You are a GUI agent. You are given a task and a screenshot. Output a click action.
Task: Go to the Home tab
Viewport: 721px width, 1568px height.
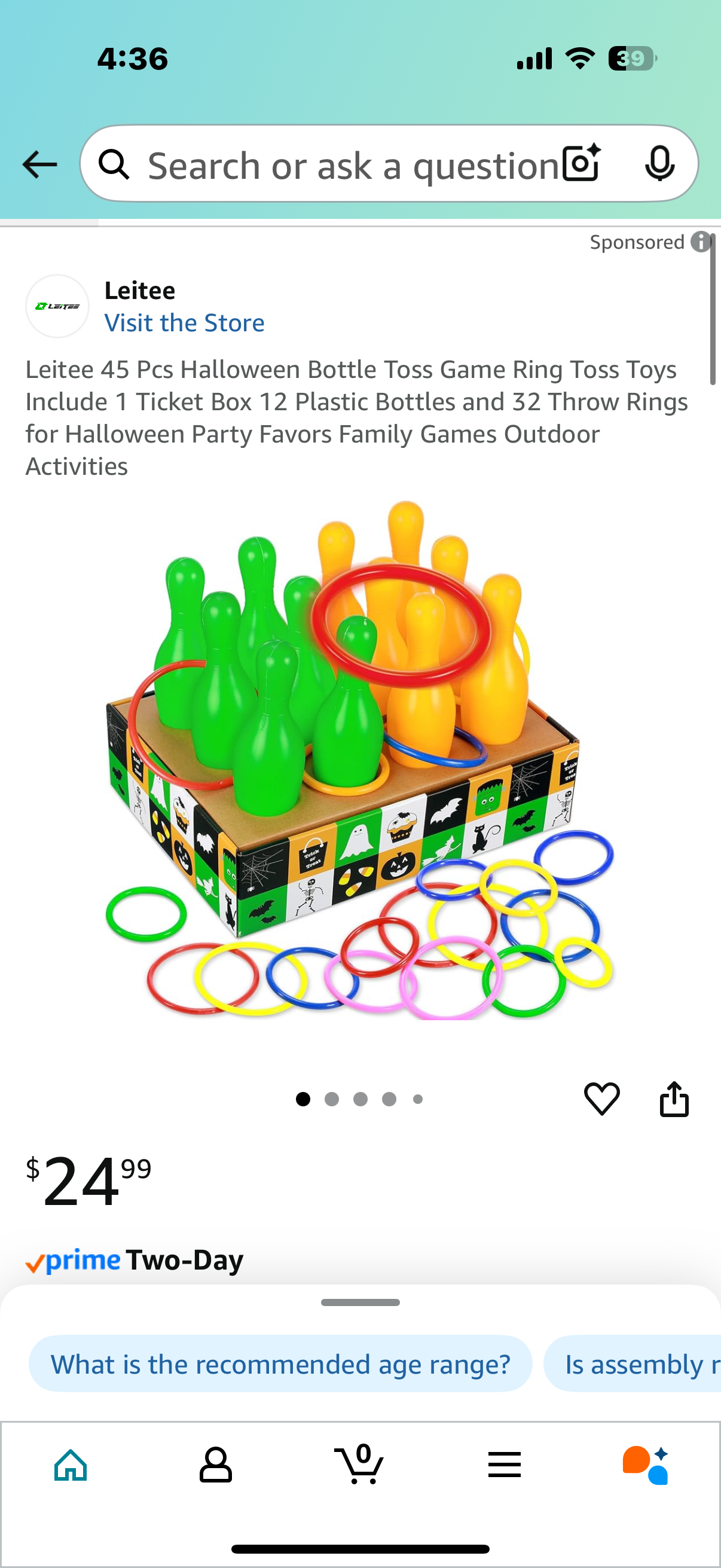pos(71,1465)
